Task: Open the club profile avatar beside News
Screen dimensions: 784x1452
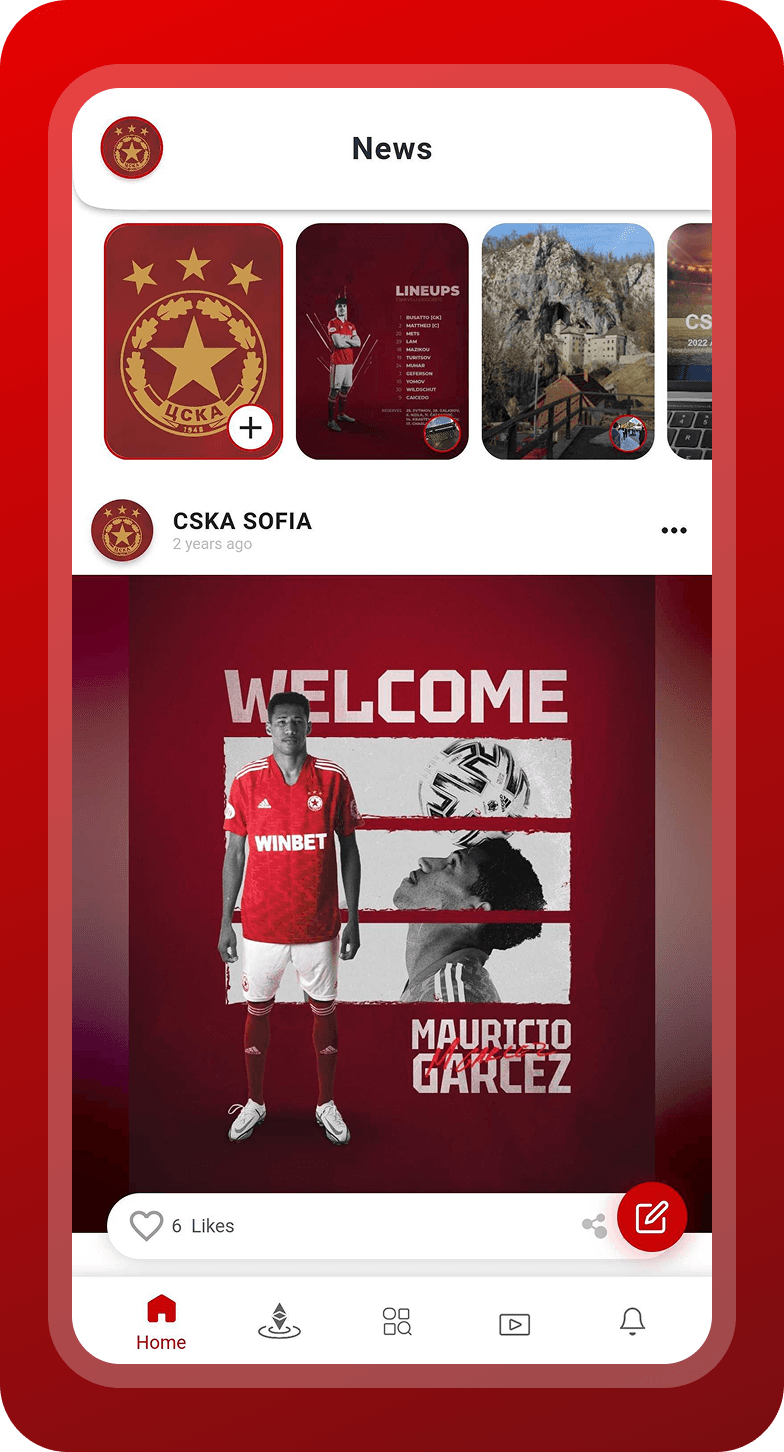Action: tap(131, 148)
